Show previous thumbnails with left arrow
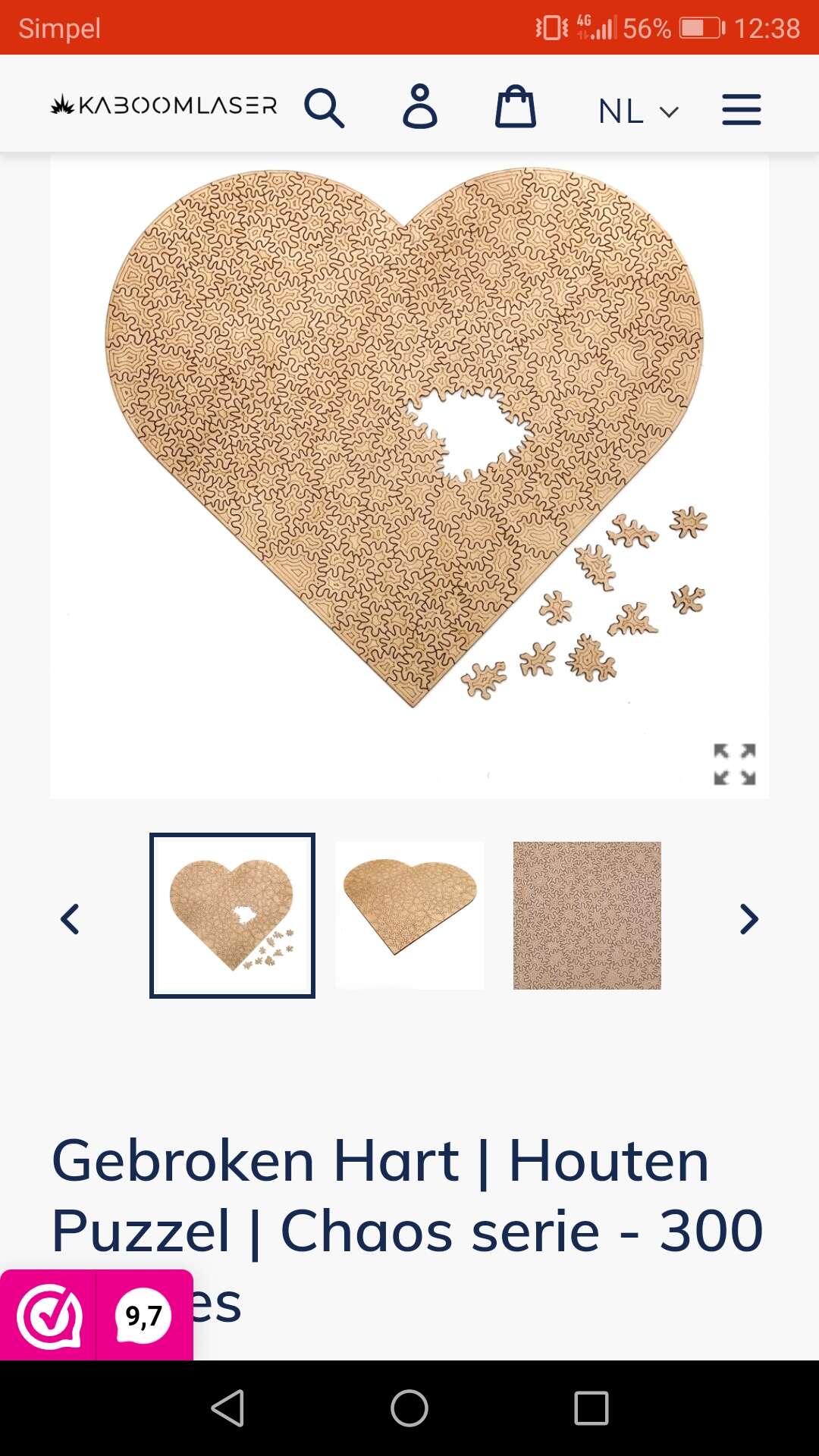This screenshot has height=1456, width=819. (x=70, y=919)
